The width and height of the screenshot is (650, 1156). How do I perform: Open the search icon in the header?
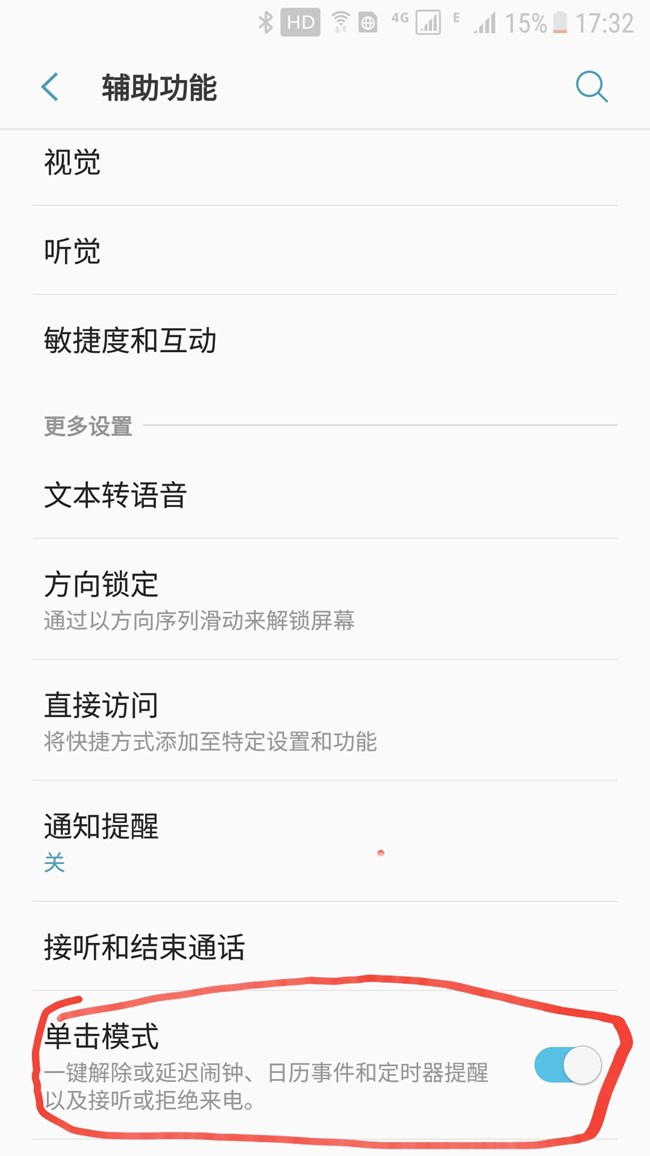(x=591, y=87)
